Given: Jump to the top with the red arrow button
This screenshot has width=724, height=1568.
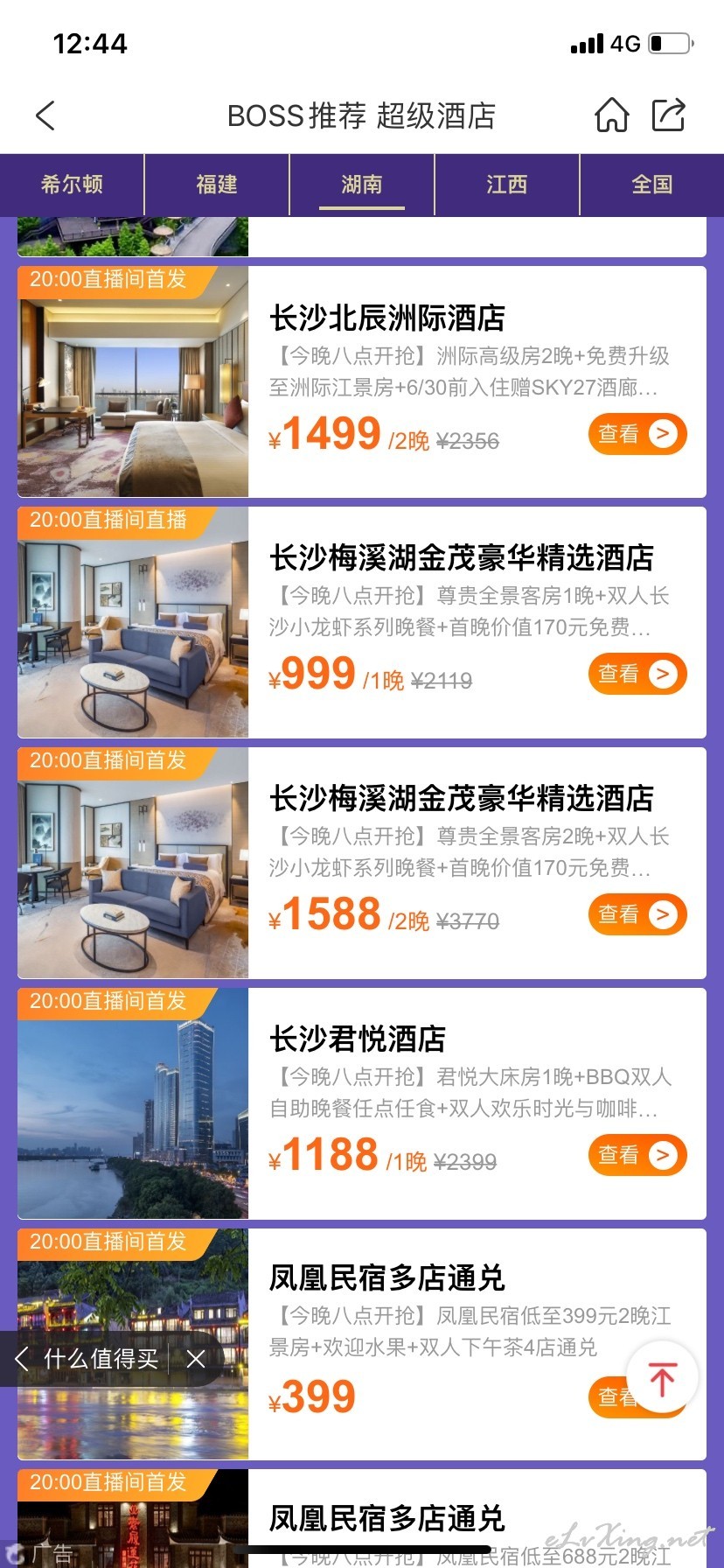Looking at the screenshot, I should point(662,1379).
